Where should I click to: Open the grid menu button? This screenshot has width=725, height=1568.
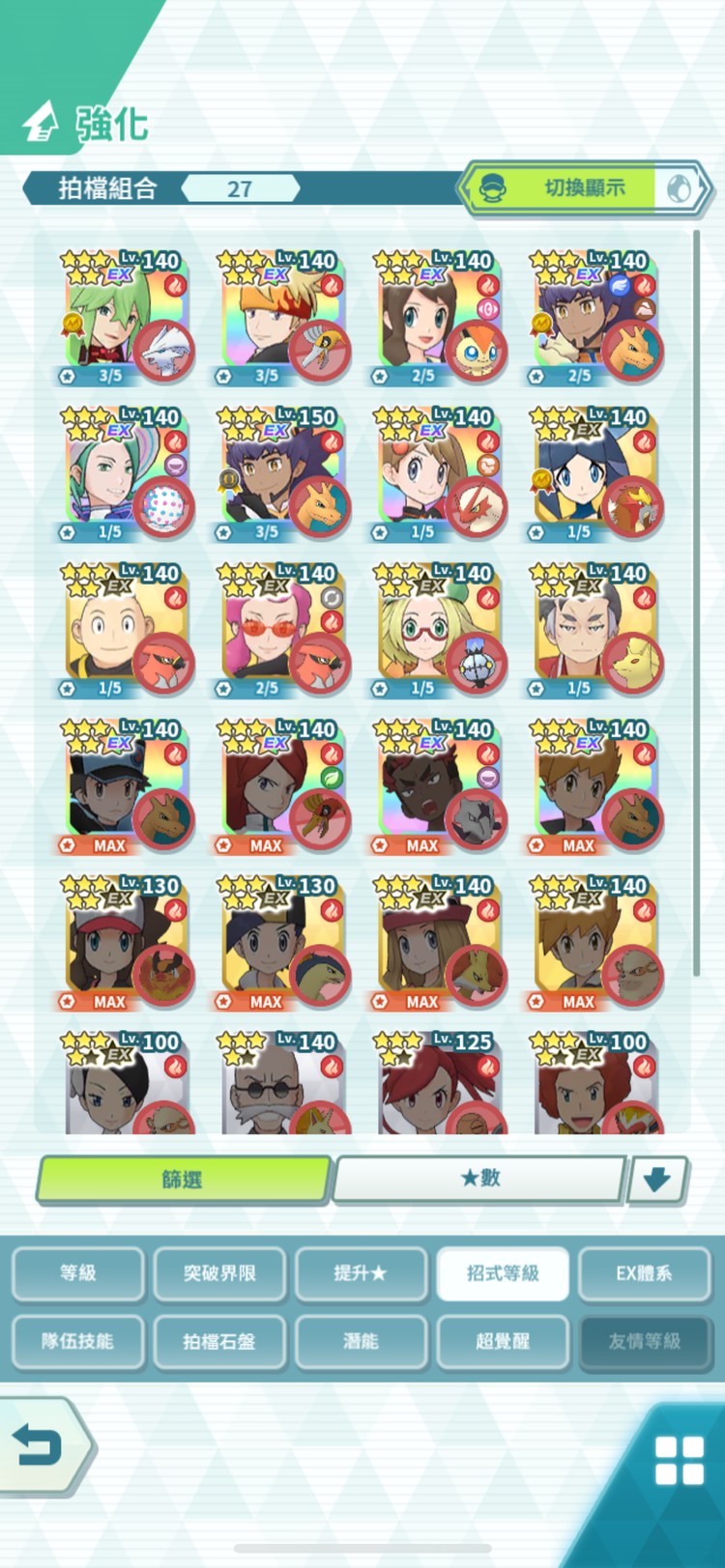click(x=679, y=1460)
